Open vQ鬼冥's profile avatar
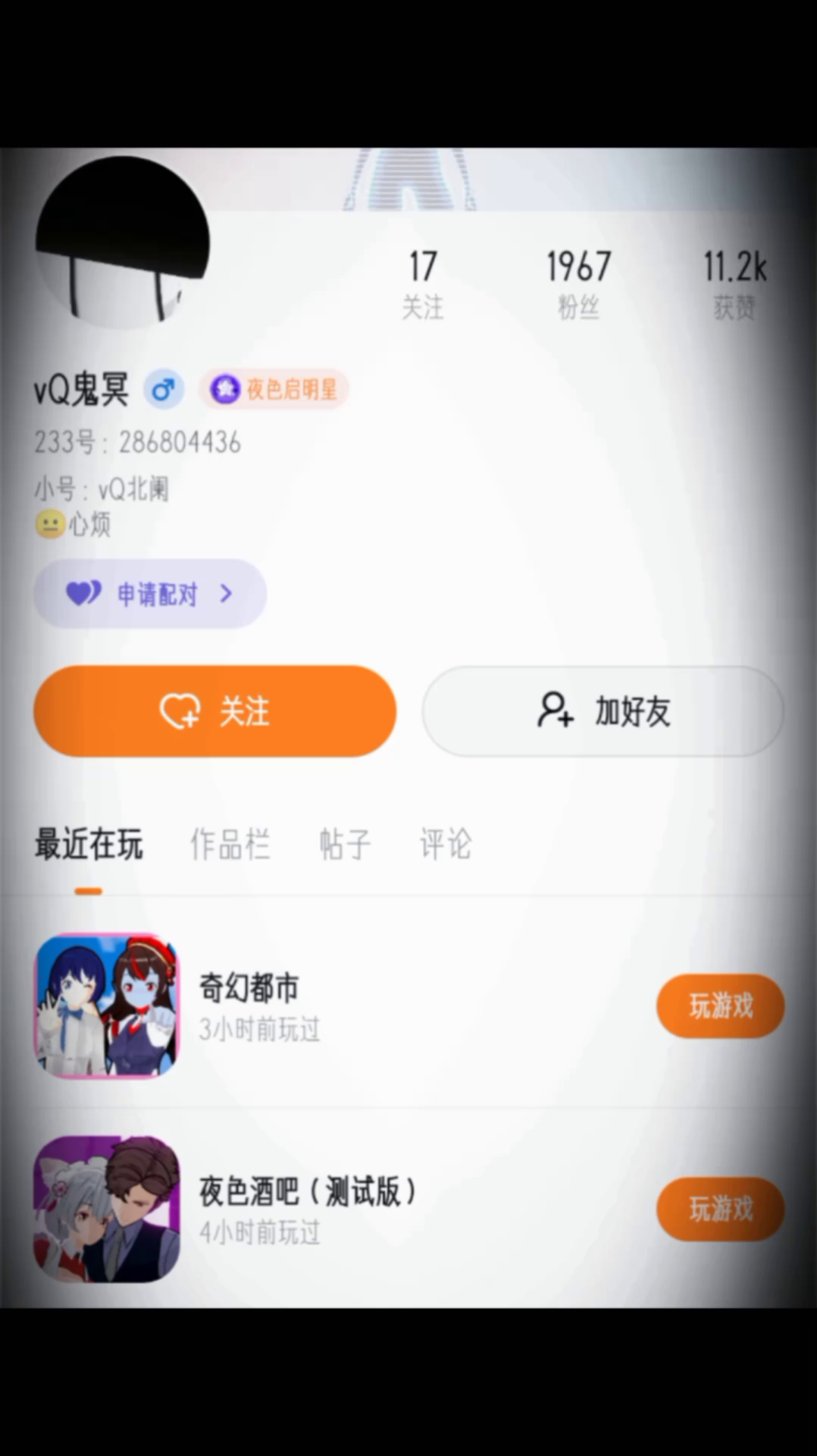 (x=122, y=243)
